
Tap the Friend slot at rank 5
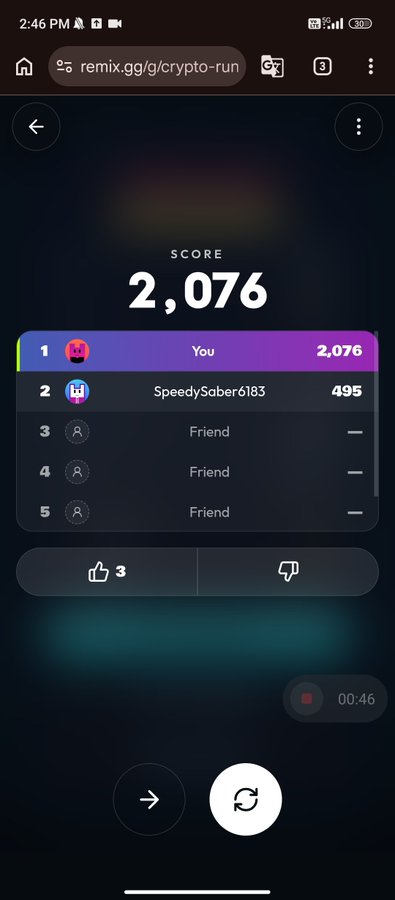197,512
